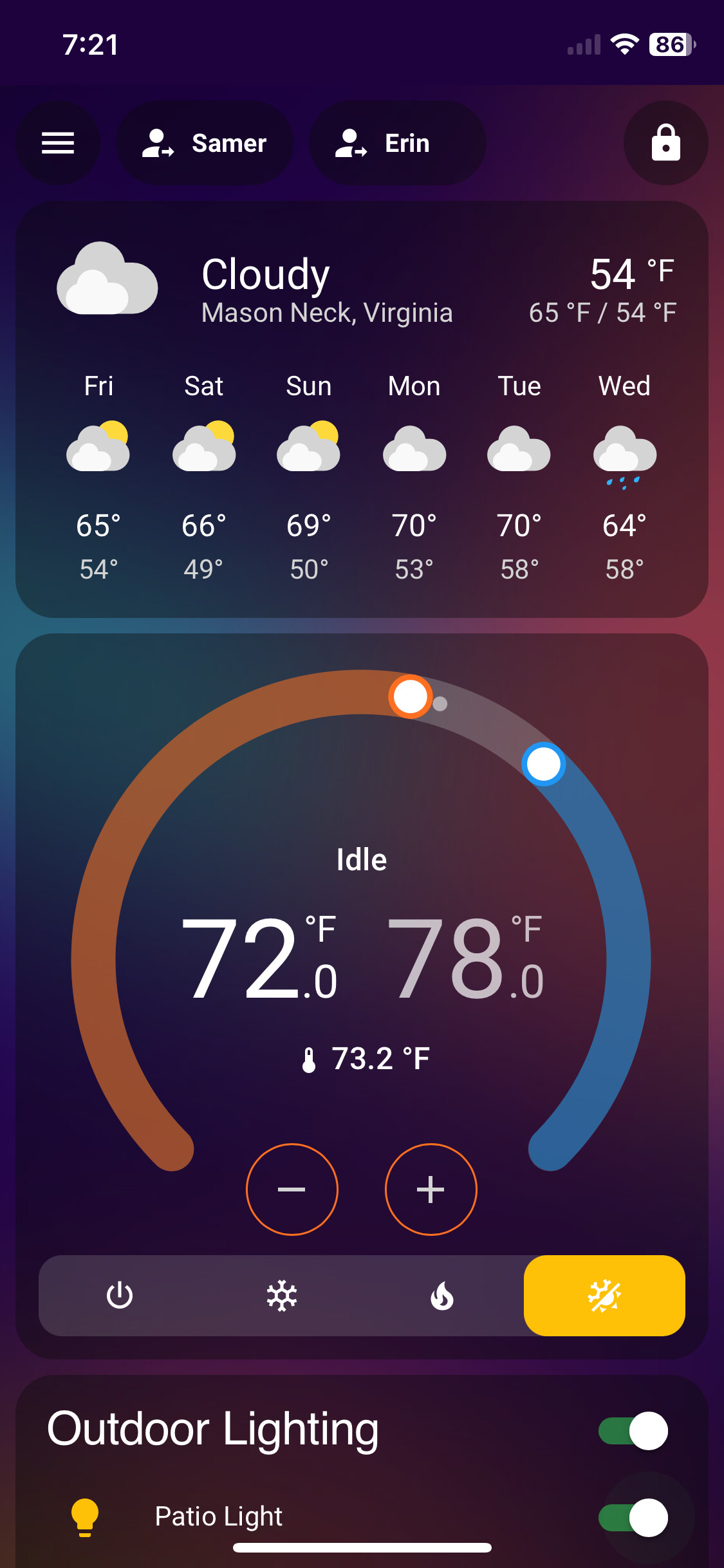Open the lock control
The width and height of the screenshot is (724, 1568).
coord(665,143)
